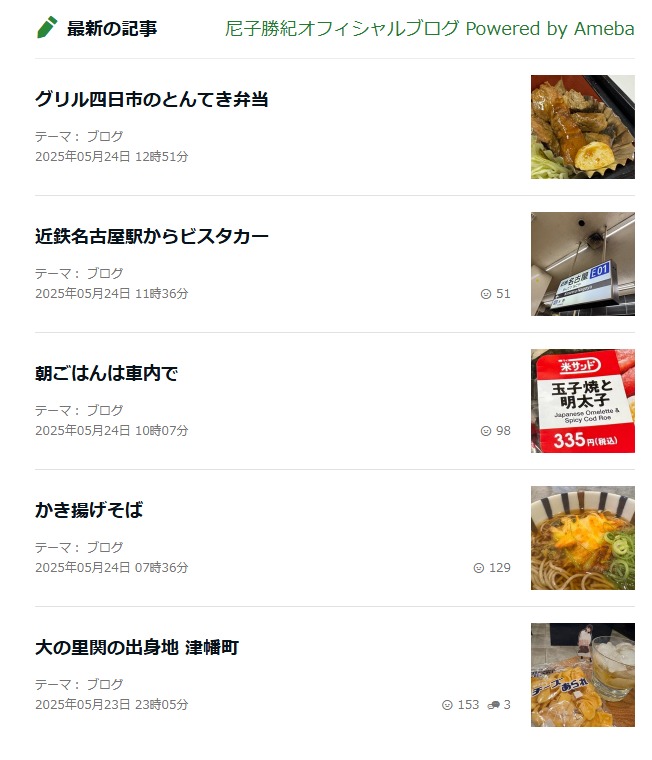This screenshot has height=760, width=652.
Task: Open the article グリル四日市のとんてき弁当
Action: click(151, 99)
